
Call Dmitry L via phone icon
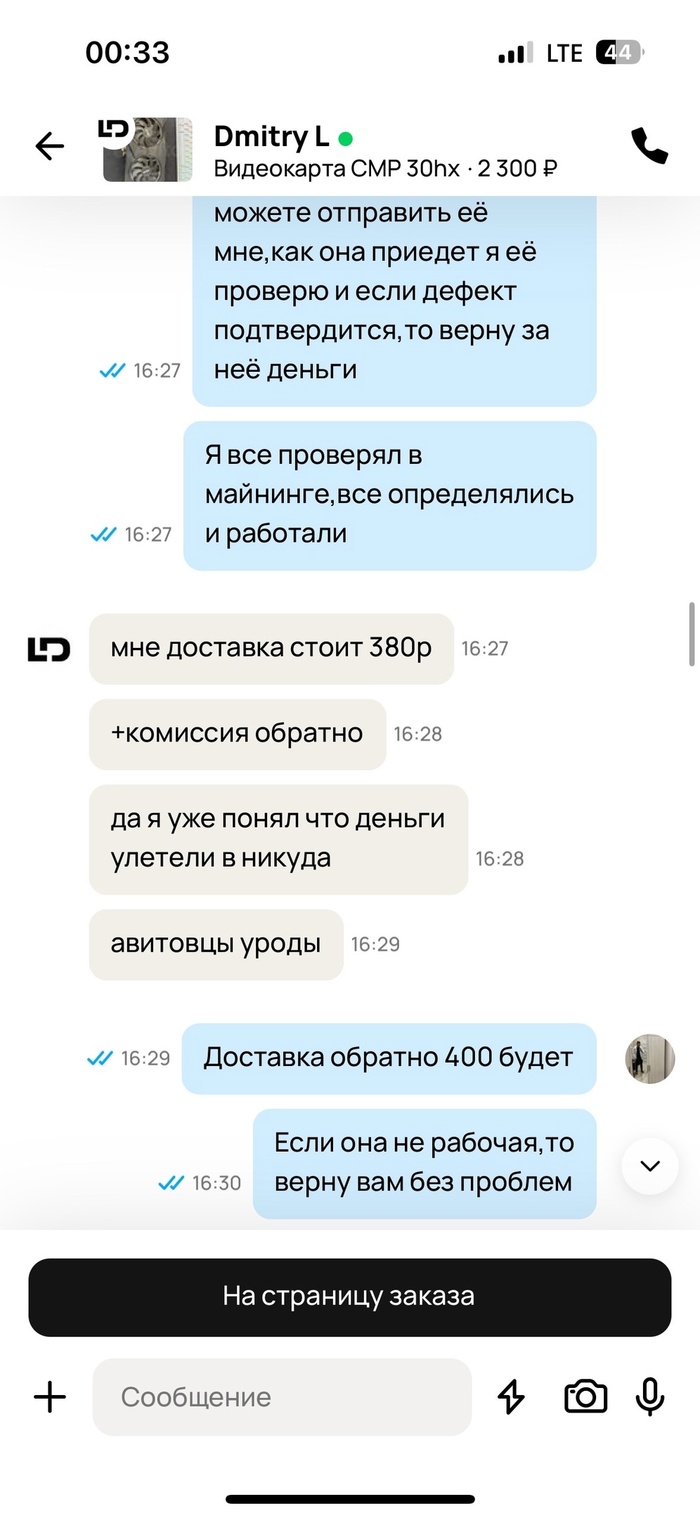click(x=649, y=147)
